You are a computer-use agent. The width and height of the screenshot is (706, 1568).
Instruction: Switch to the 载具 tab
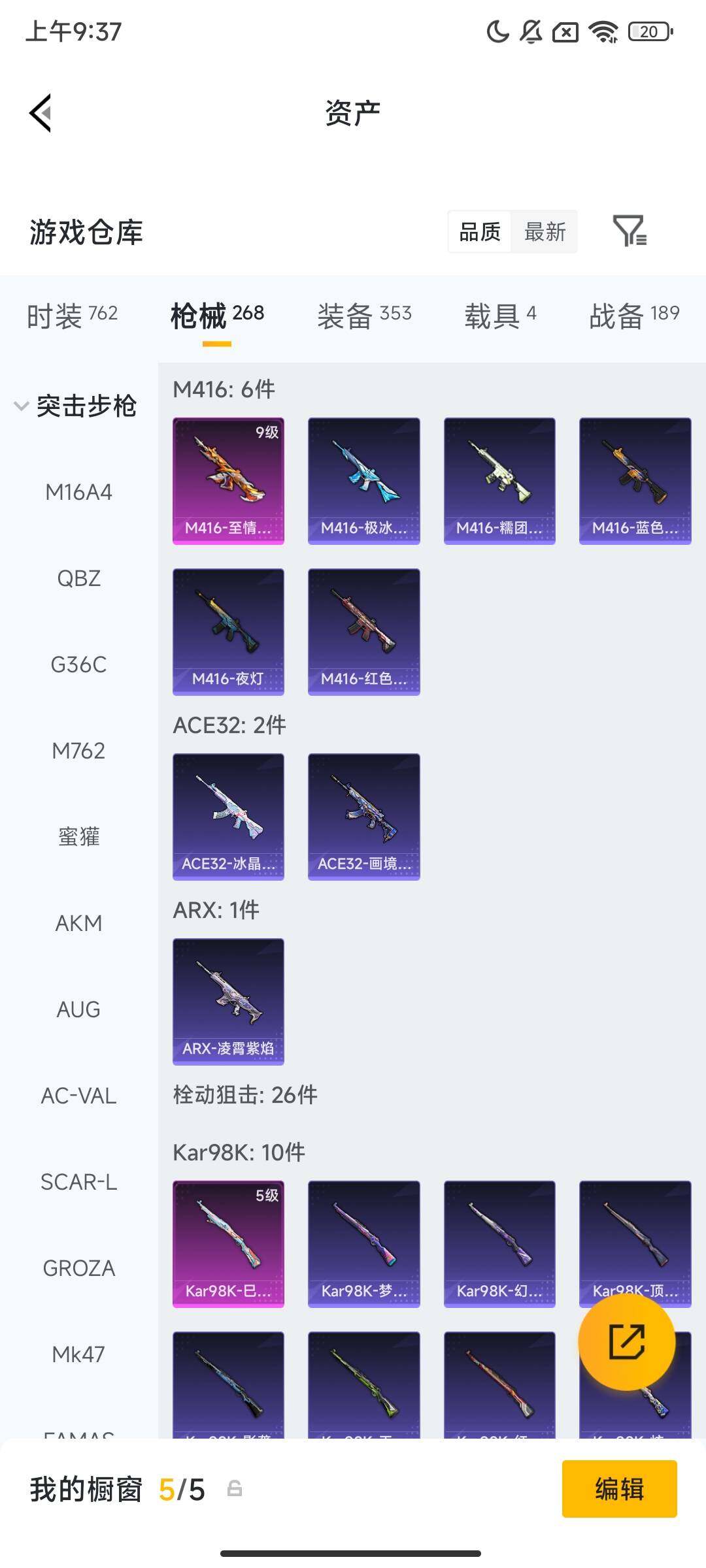pyautogui.click(x=500, y=316)
